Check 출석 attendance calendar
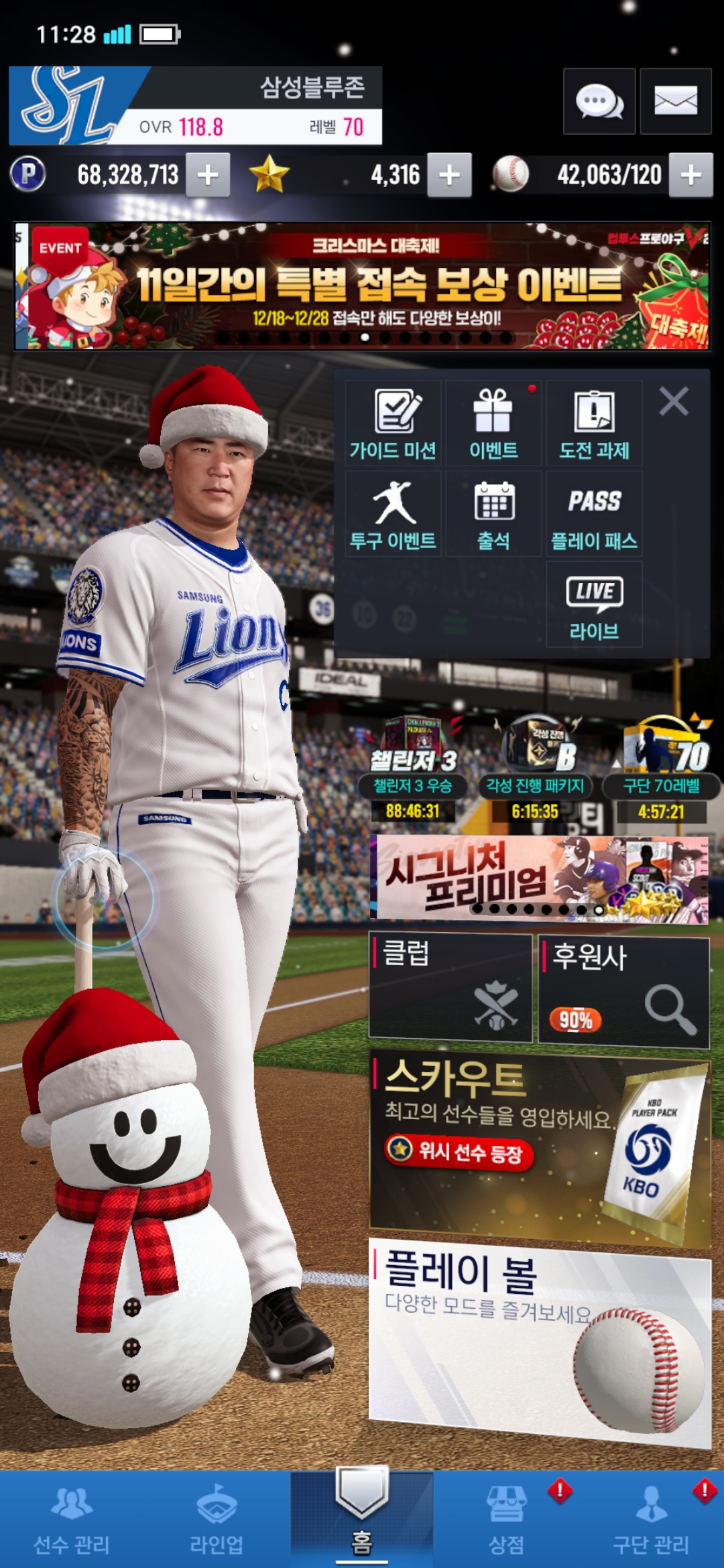The height and width of the screenshot is (1568, 724). tap(493, 514)
